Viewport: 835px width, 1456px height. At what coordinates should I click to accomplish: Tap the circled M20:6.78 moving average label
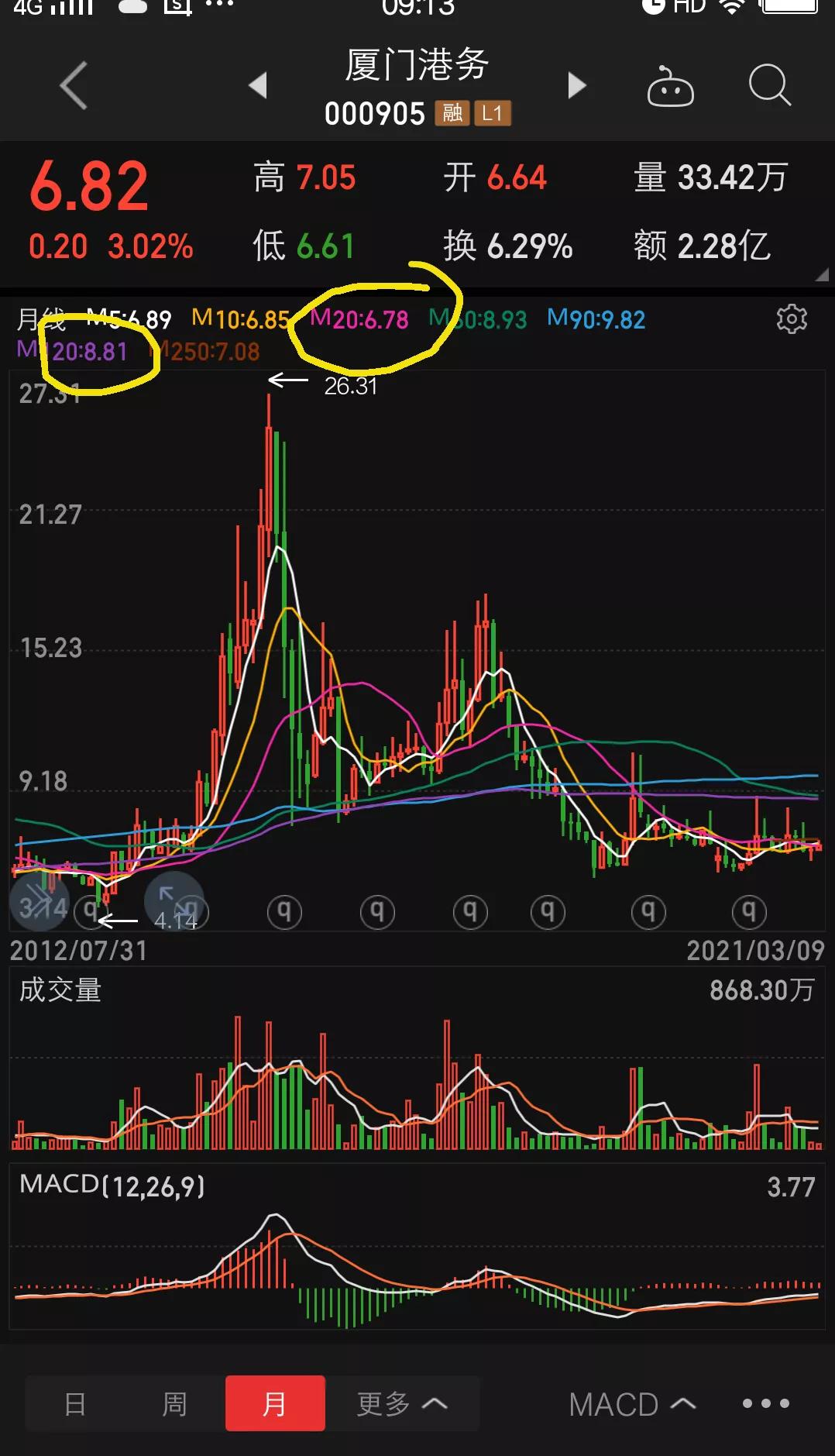tap(361, 318)
